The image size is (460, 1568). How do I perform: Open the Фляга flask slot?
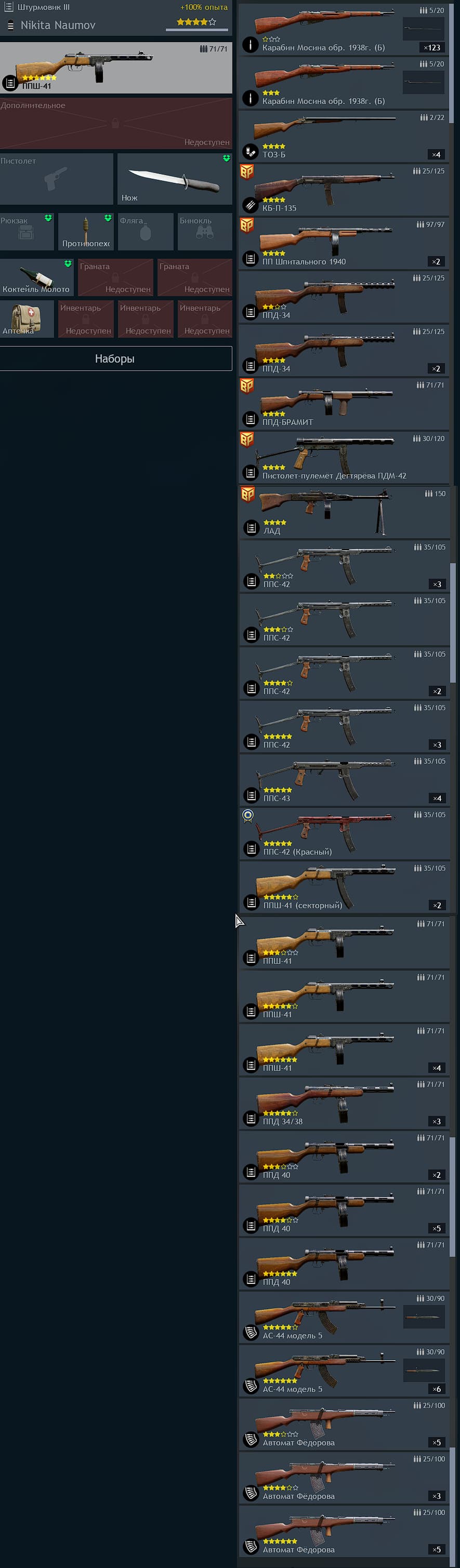(145, 231)
